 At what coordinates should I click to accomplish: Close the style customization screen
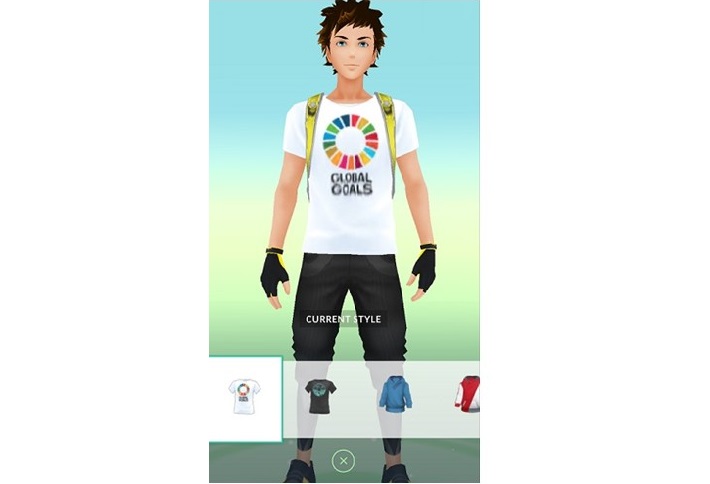343,460
